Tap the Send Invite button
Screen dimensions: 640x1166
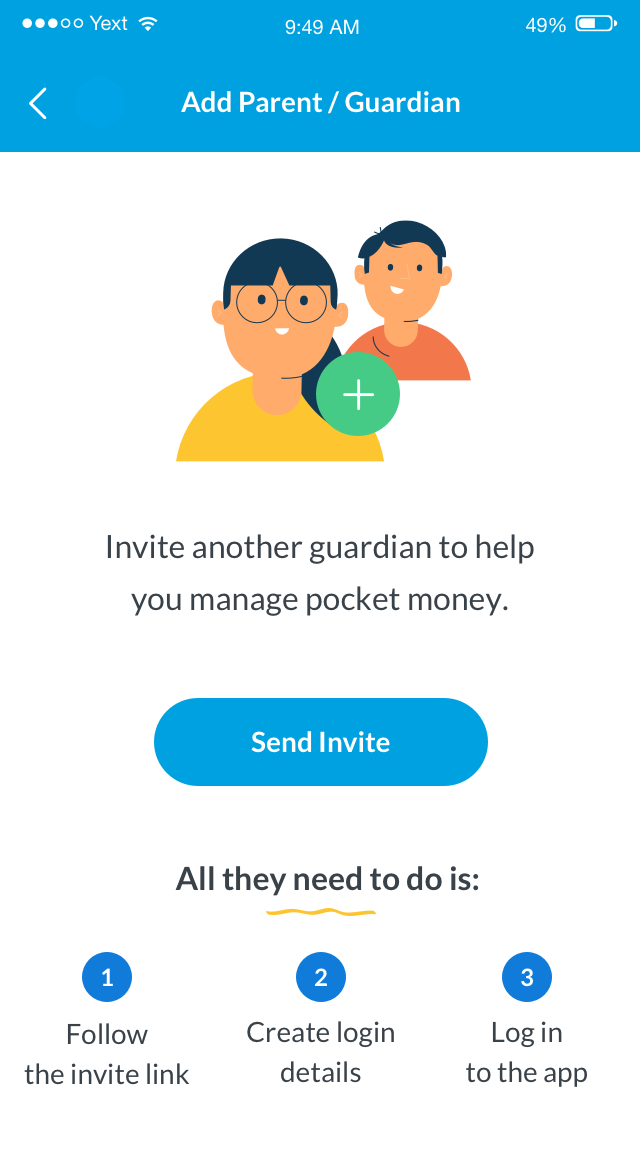coord(320,742)
